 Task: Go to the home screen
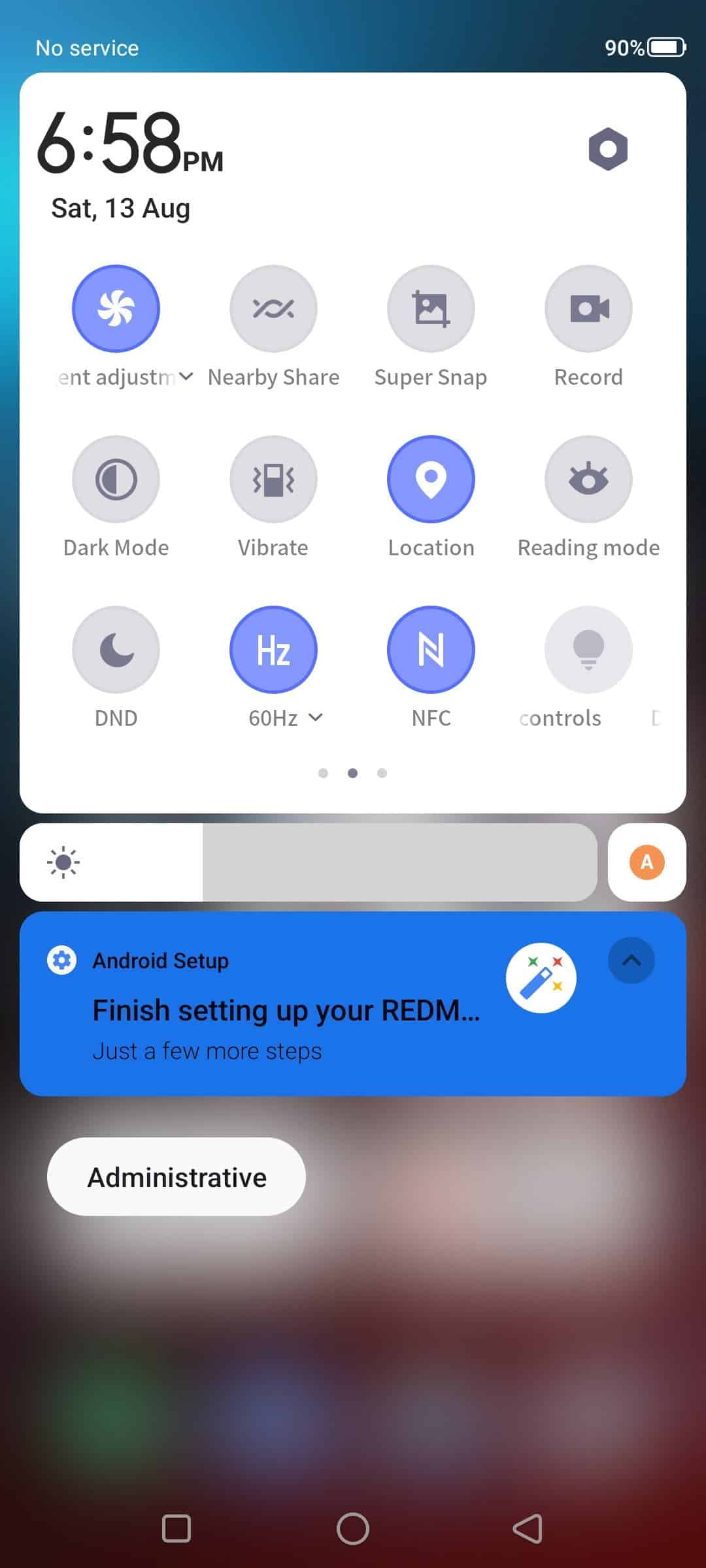(353, 1529)
